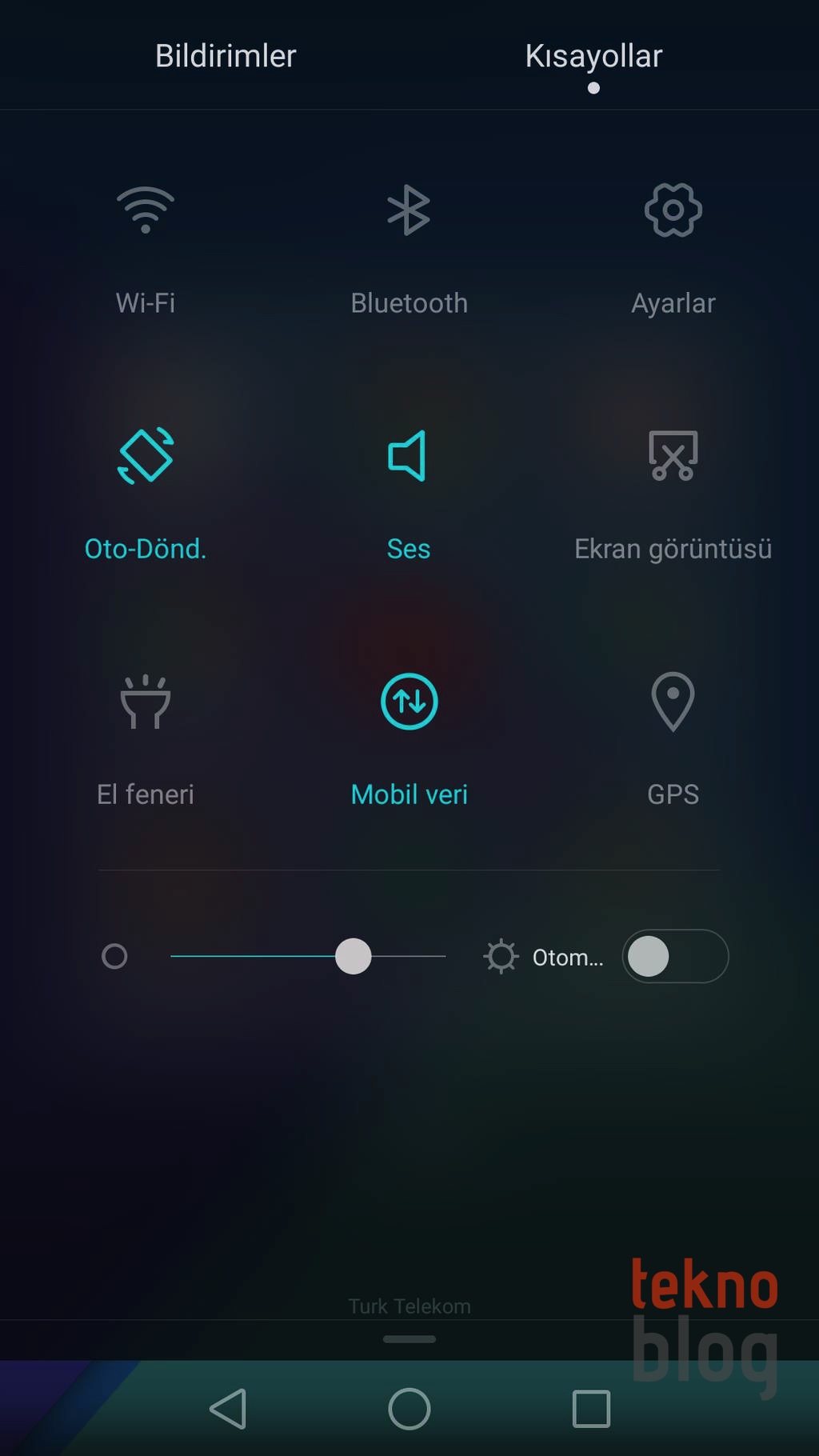This screenshot has width=819, height=1456.
Task: Enable Bluetooth
Action: 409,210
